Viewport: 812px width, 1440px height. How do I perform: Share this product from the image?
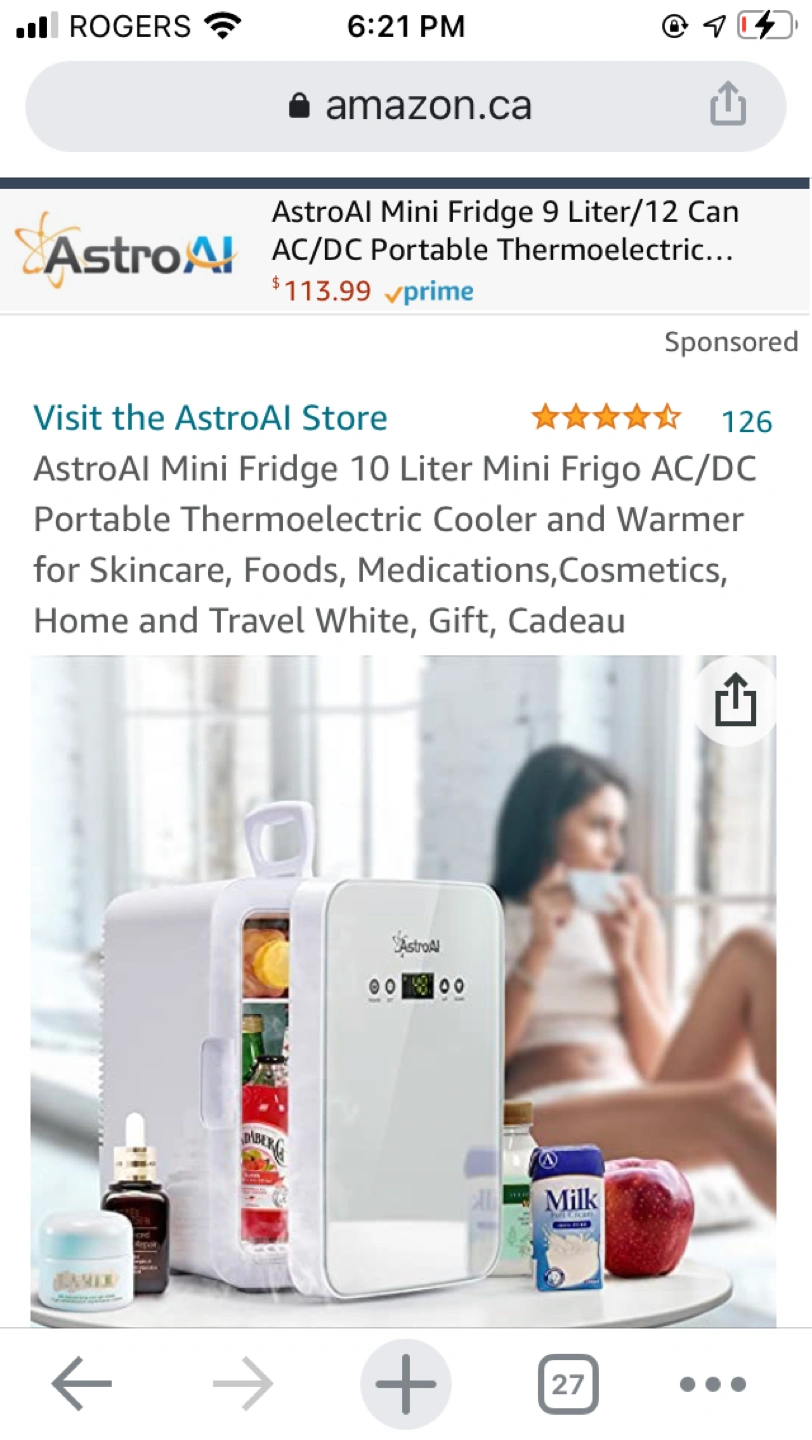tap(735, 700)
